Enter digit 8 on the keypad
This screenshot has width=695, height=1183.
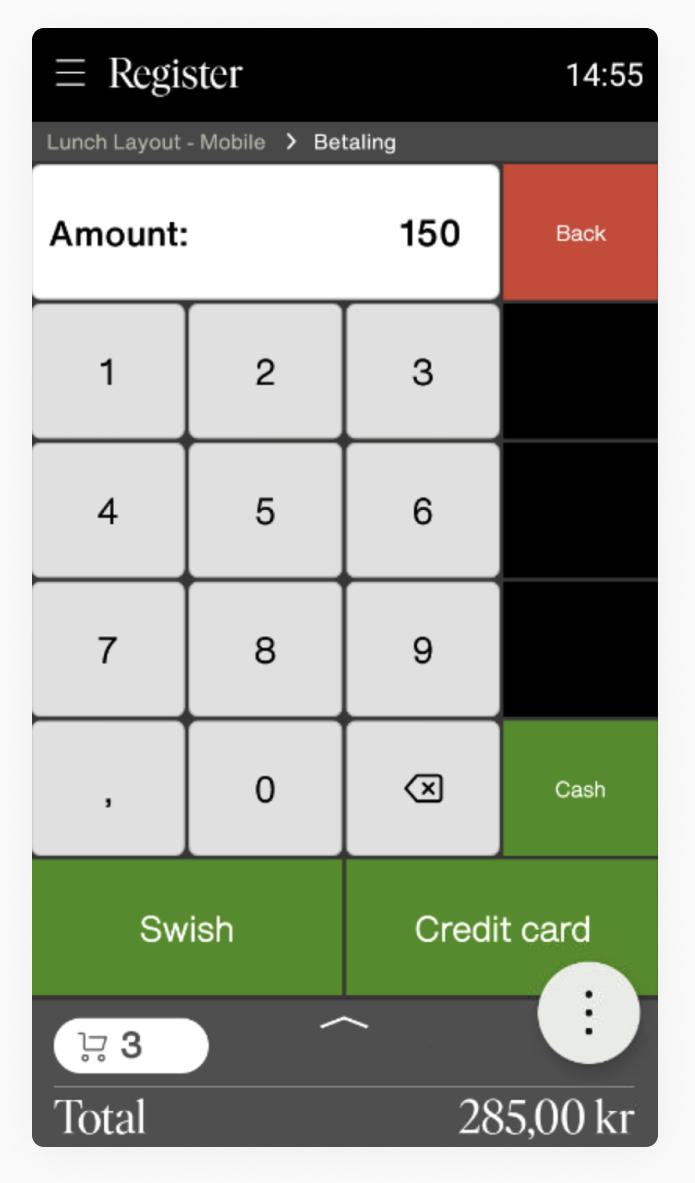pyautogui.click(x=265, y=650)
